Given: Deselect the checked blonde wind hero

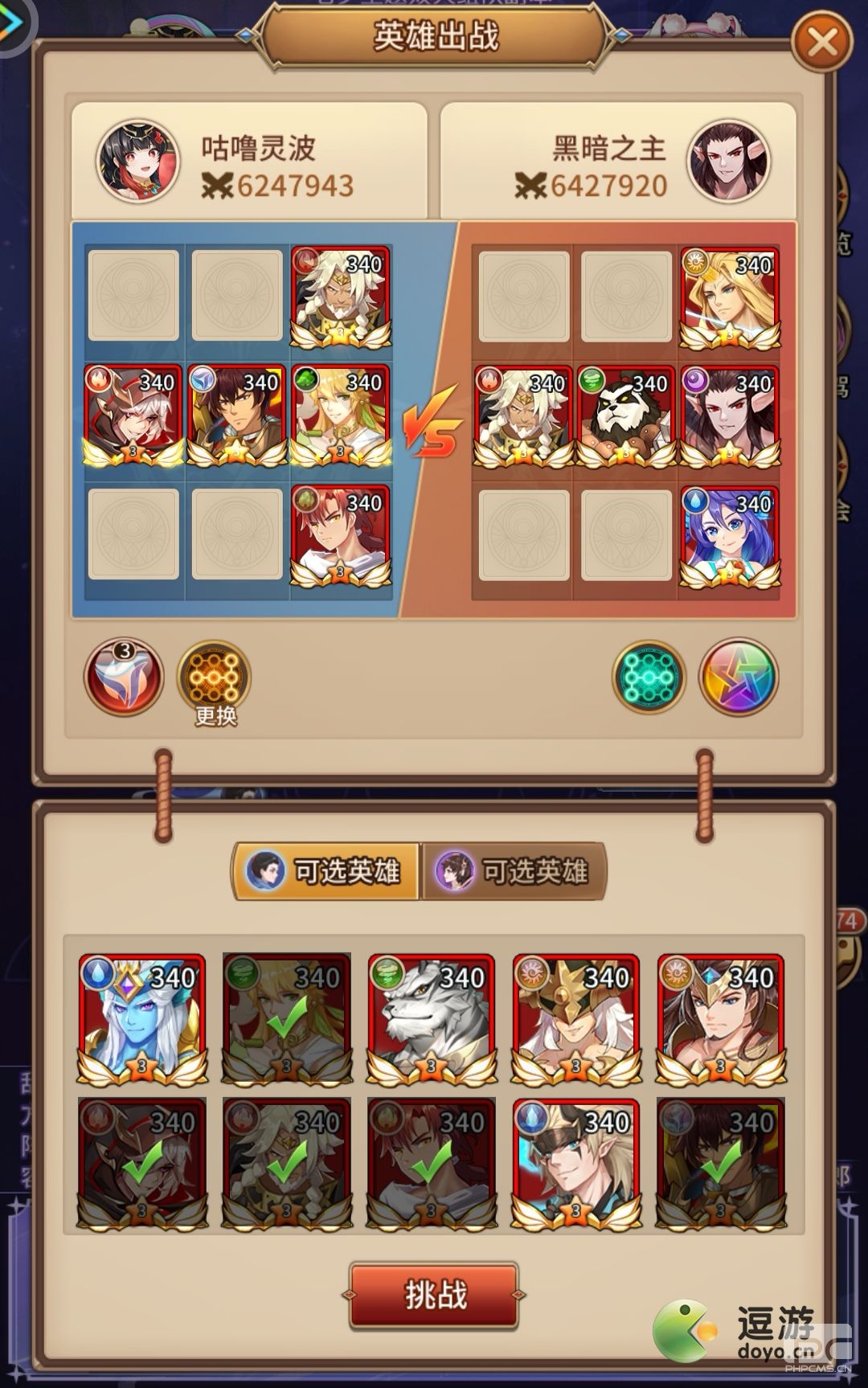Looking at the screenshot, I should [x=287, y=1019].
